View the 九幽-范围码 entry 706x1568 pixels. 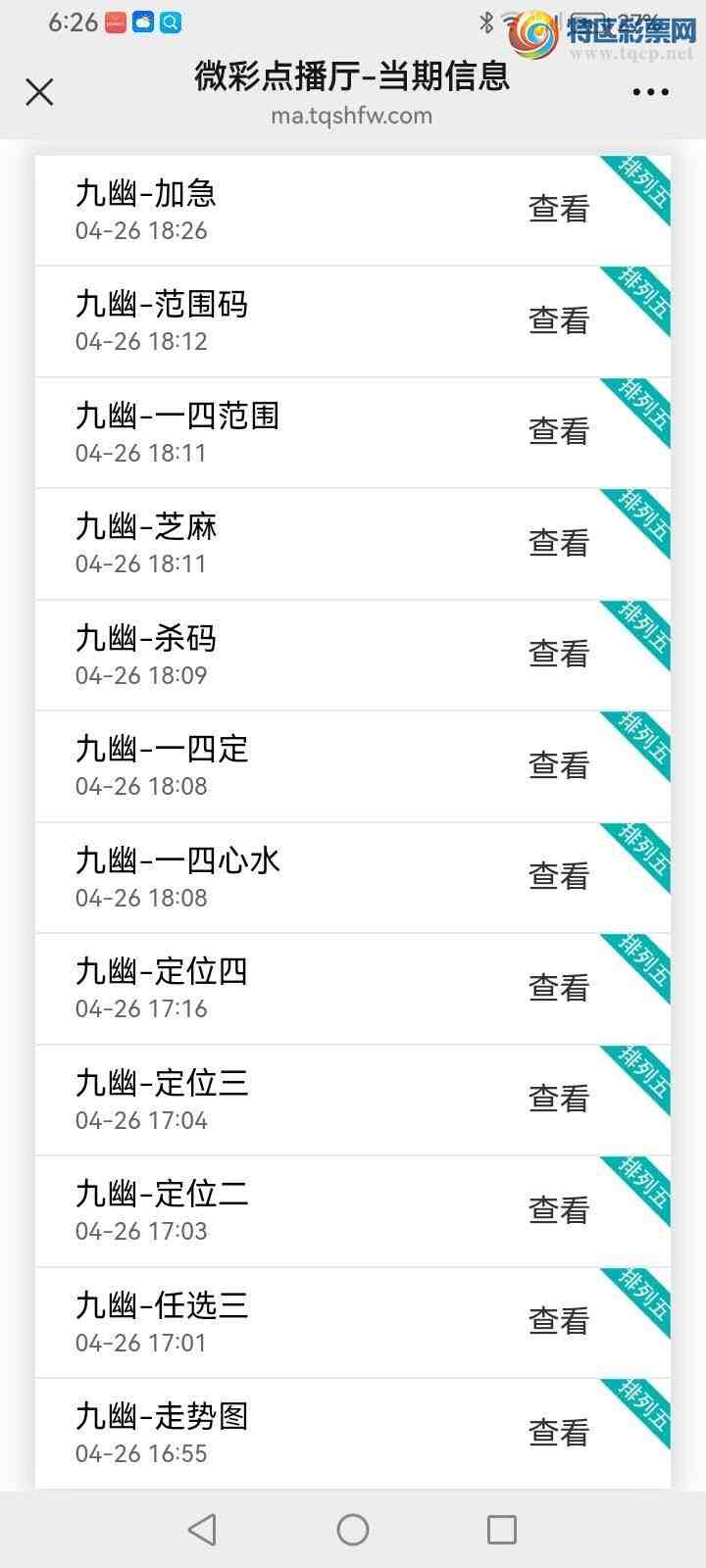pyautogui.click(x=558, y=320)
